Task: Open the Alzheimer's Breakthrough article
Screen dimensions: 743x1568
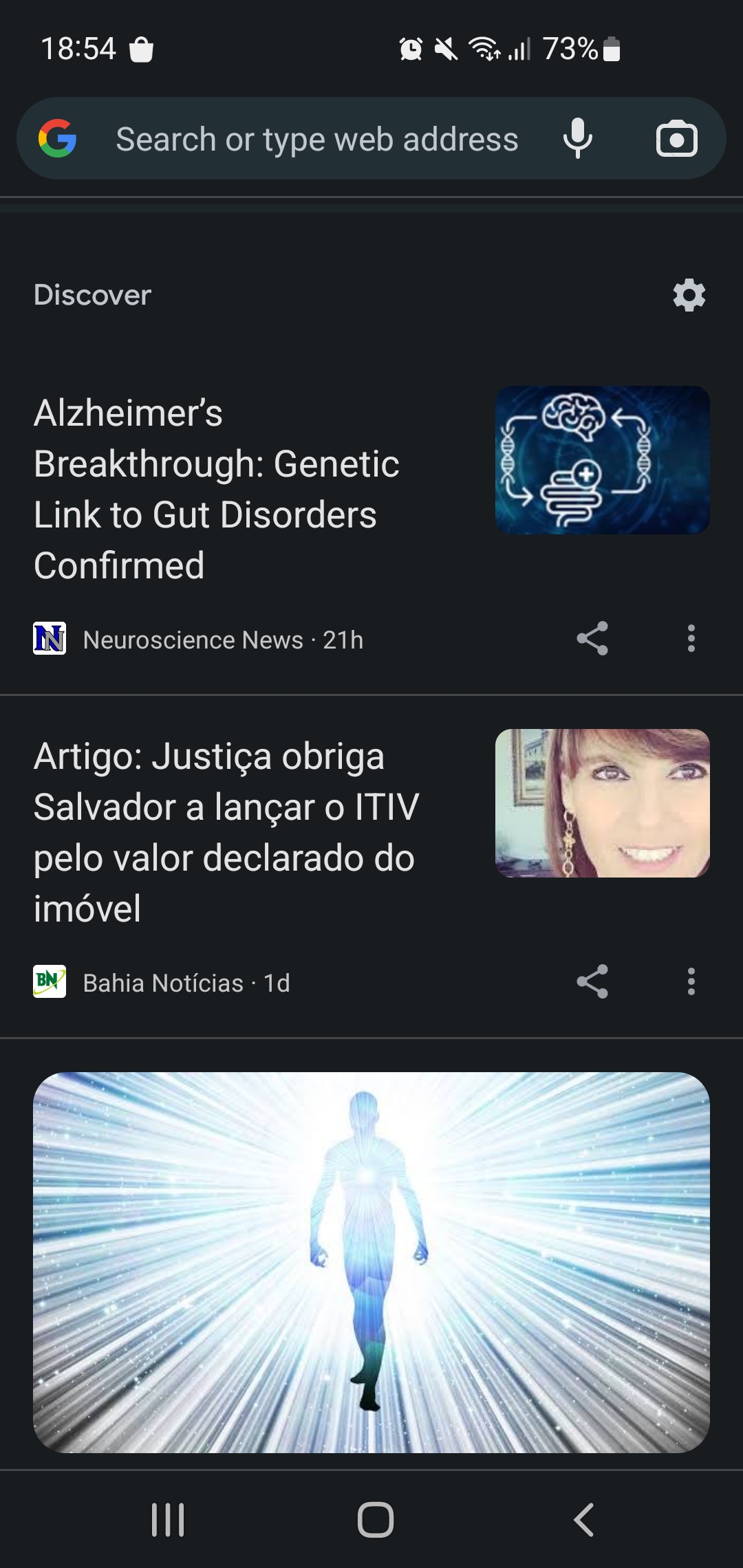Action: (217, 489)
